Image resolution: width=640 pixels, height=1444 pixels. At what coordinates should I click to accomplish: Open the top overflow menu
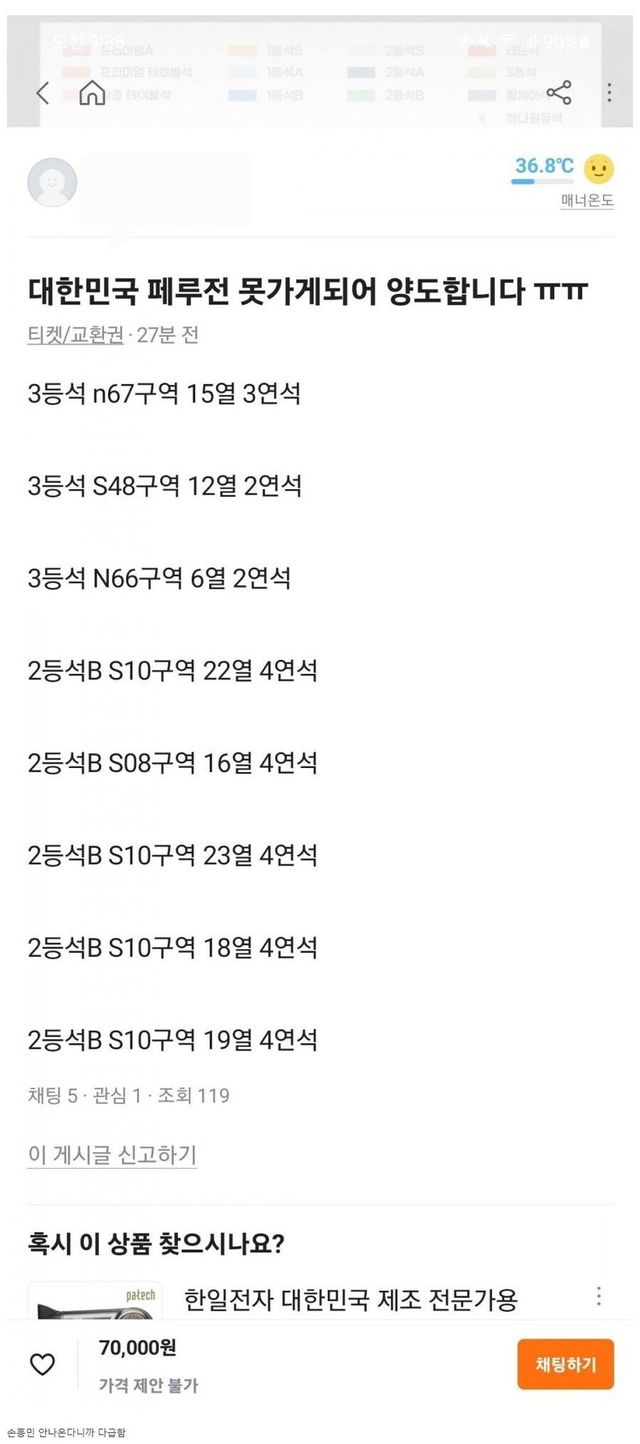point(609,93)
